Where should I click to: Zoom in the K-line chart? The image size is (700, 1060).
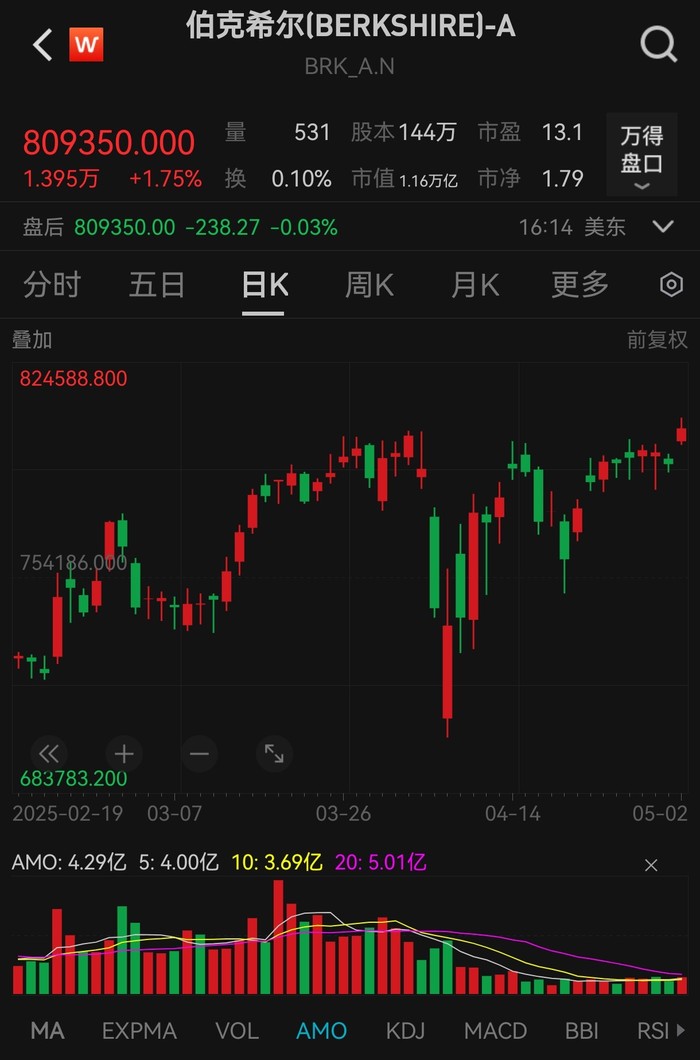coord(124,753)
